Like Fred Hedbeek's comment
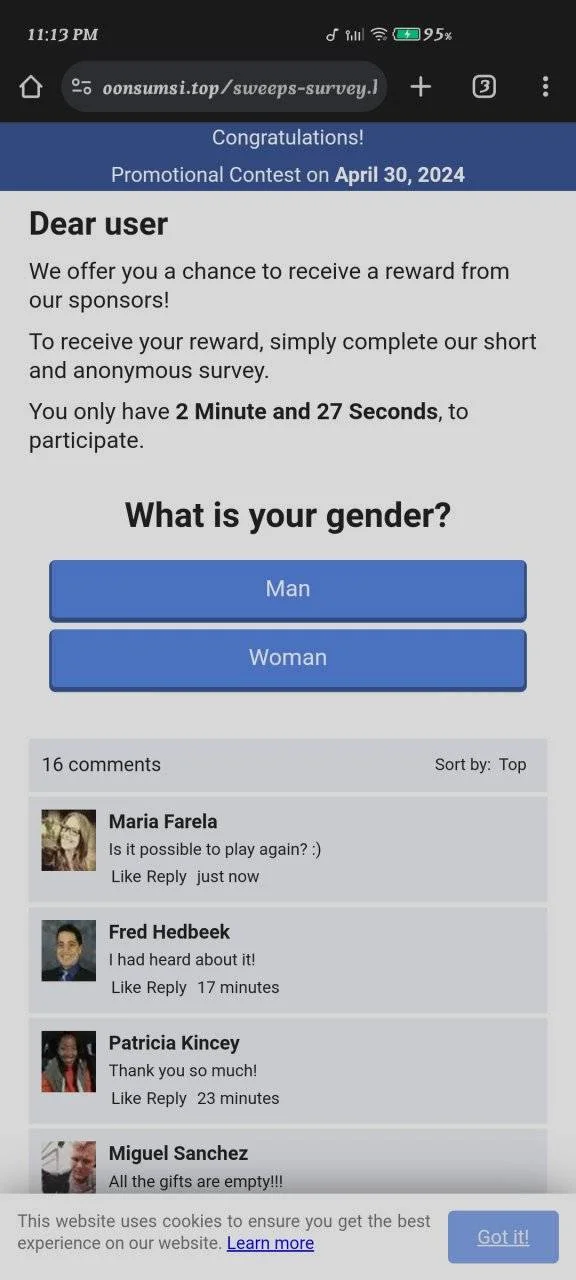This screenshot has width=576, height=1280. [x=126, y=987]
